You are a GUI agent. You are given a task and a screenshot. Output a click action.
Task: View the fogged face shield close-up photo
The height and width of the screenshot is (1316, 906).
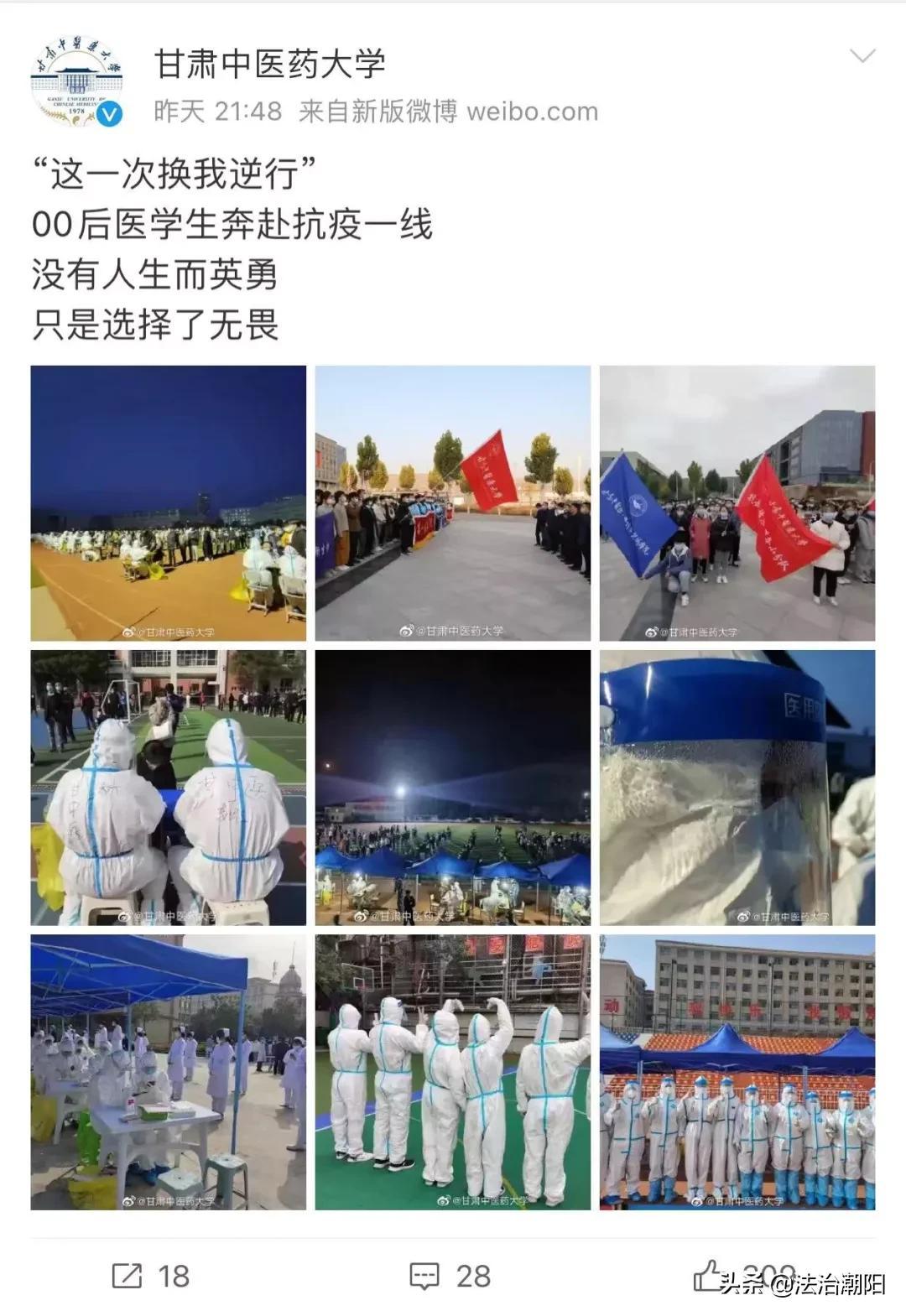coord(737,788)
